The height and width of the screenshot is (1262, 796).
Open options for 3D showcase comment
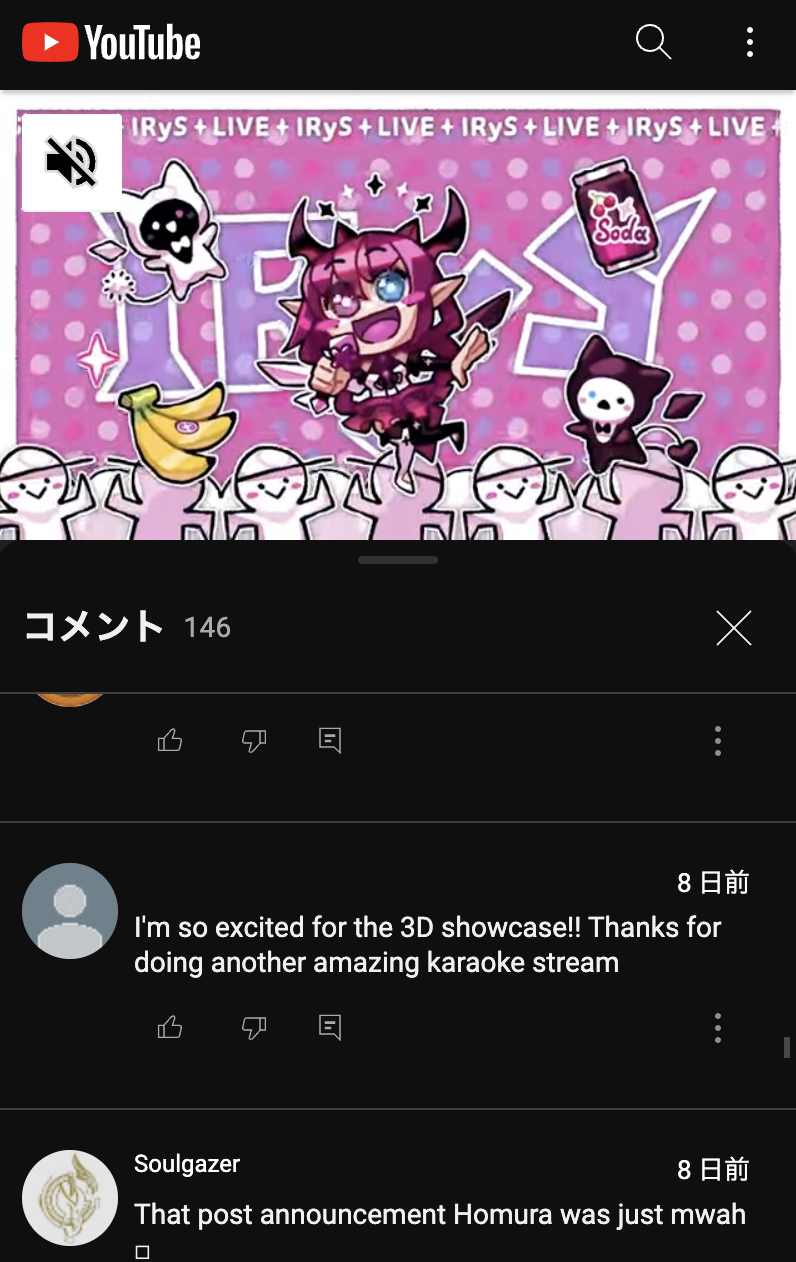718,1027
